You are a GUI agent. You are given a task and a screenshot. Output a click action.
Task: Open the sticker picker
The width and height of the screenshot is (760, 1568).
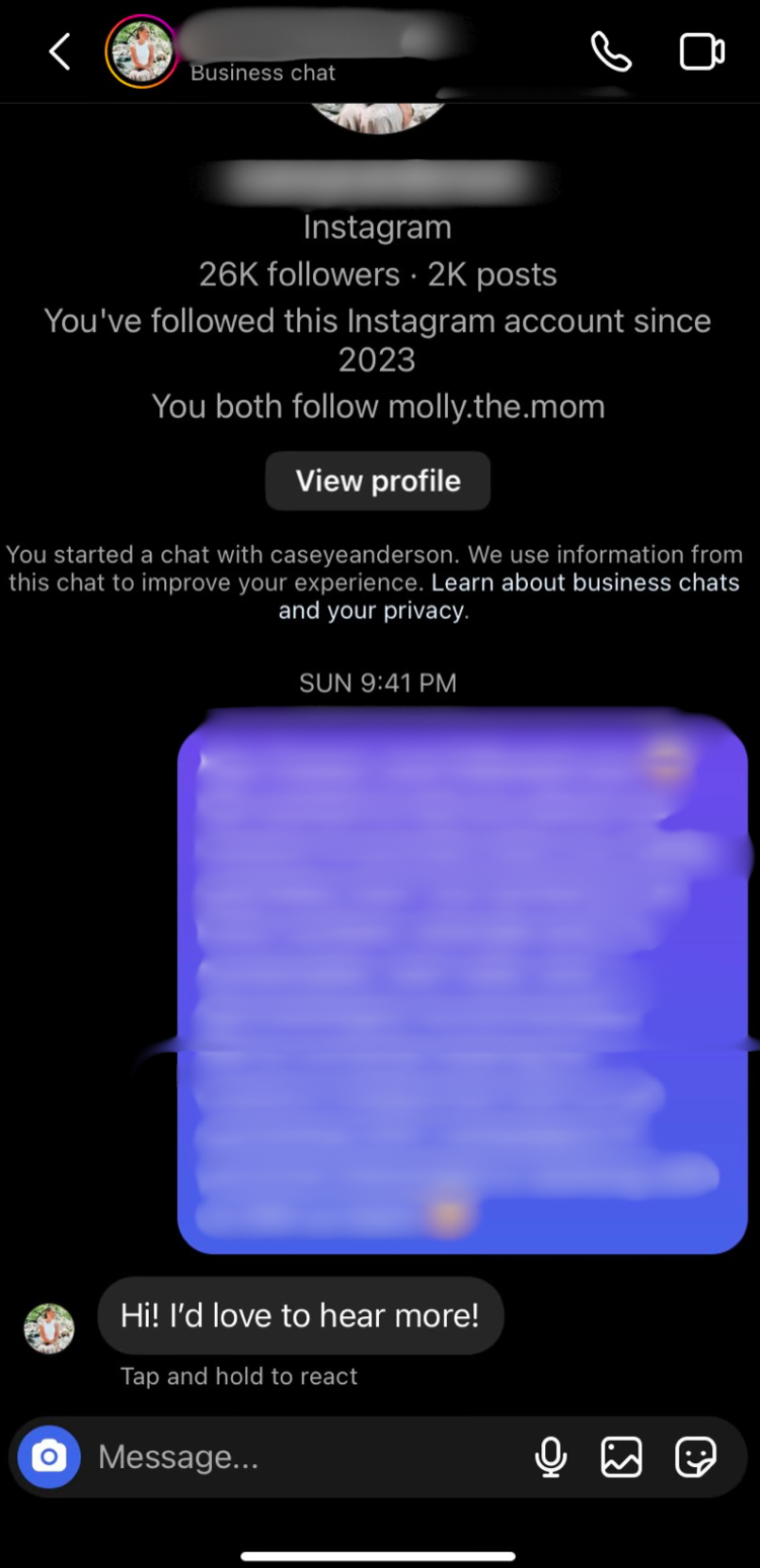pos(696,1457)
